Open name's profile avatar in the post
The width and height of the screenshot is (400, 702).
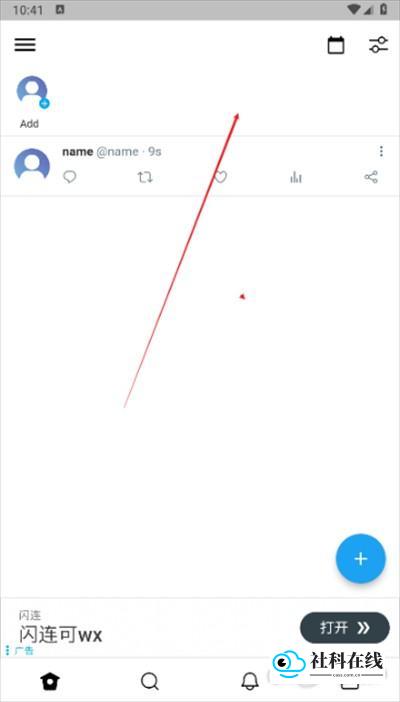coord(32,164)
